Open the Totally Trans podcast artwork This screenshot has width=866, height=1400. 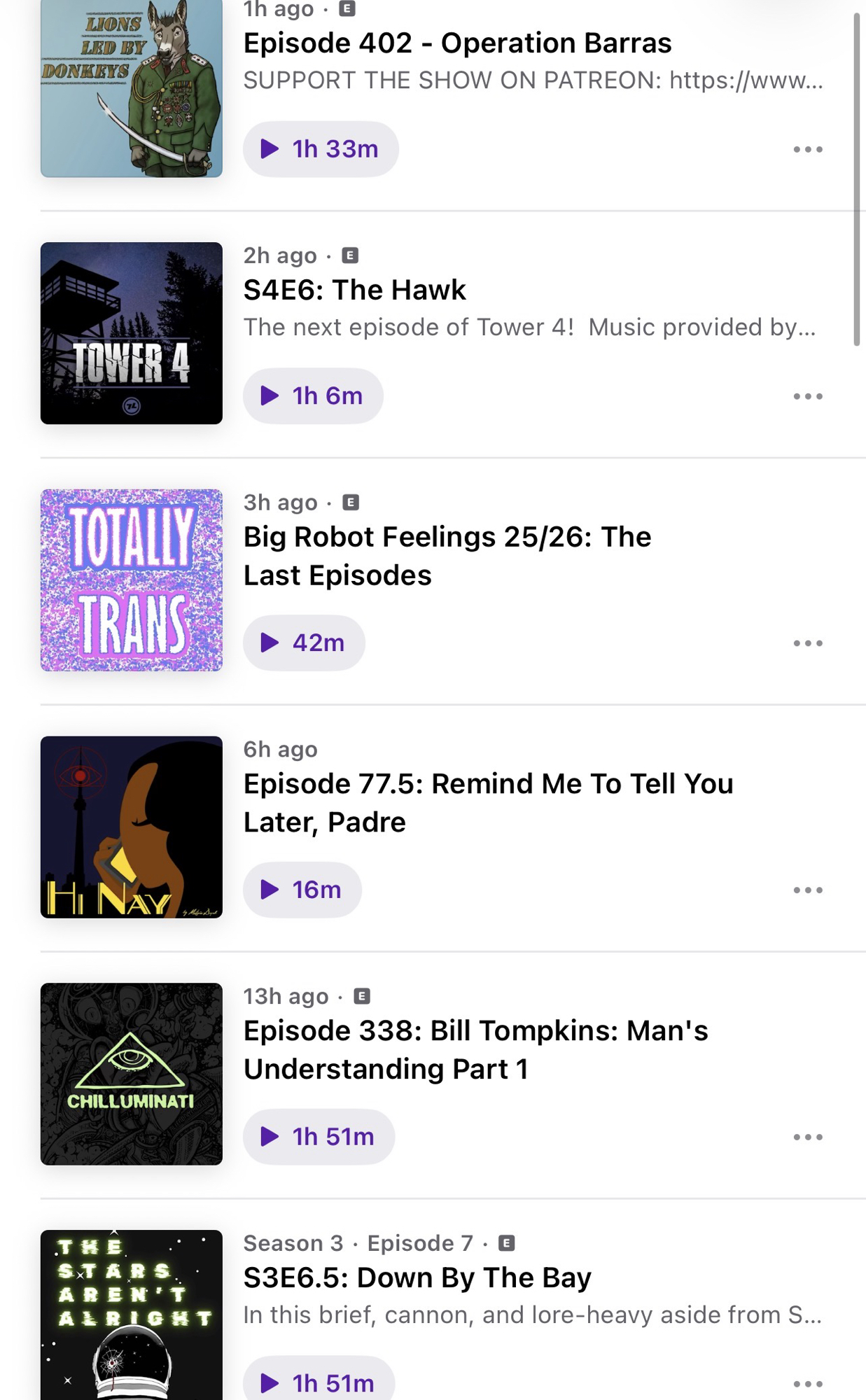132,580
